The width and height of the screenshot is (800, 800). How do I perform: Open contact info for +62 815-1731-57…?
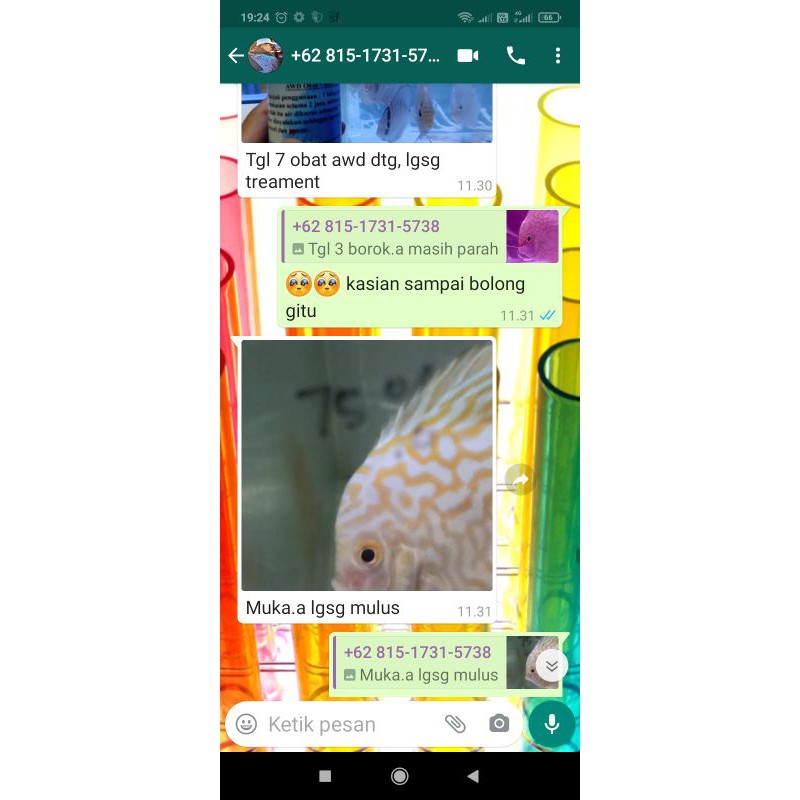[x=365, y=56]
